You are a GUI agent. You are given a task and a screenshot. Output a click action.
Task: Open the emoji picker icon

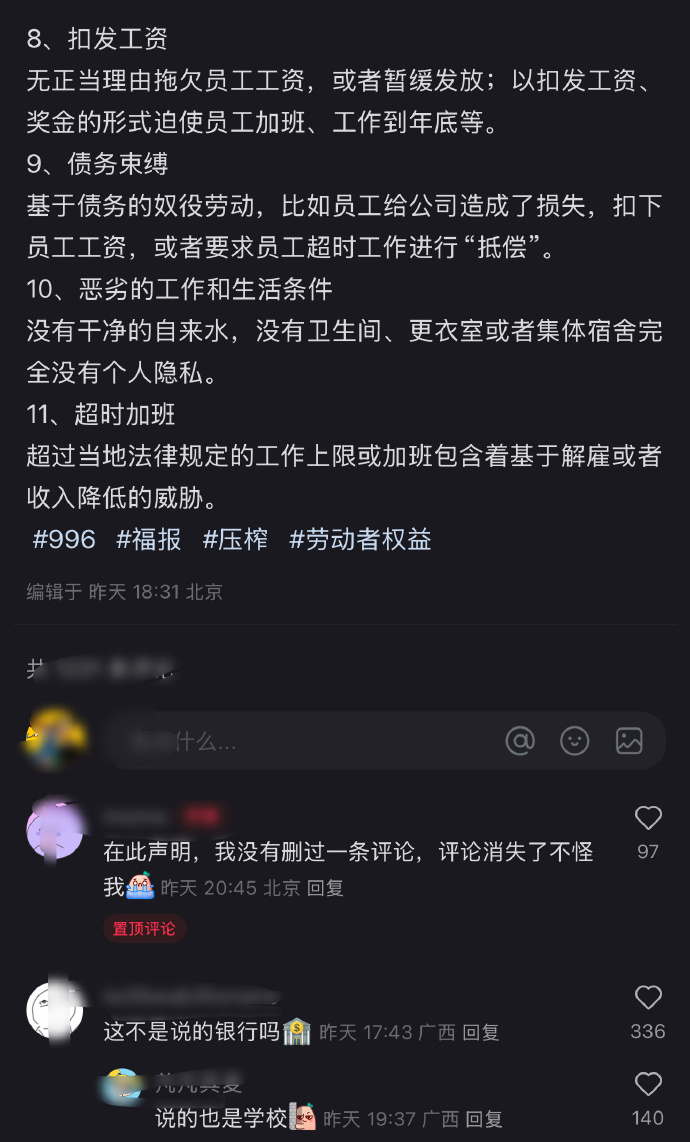574,741
